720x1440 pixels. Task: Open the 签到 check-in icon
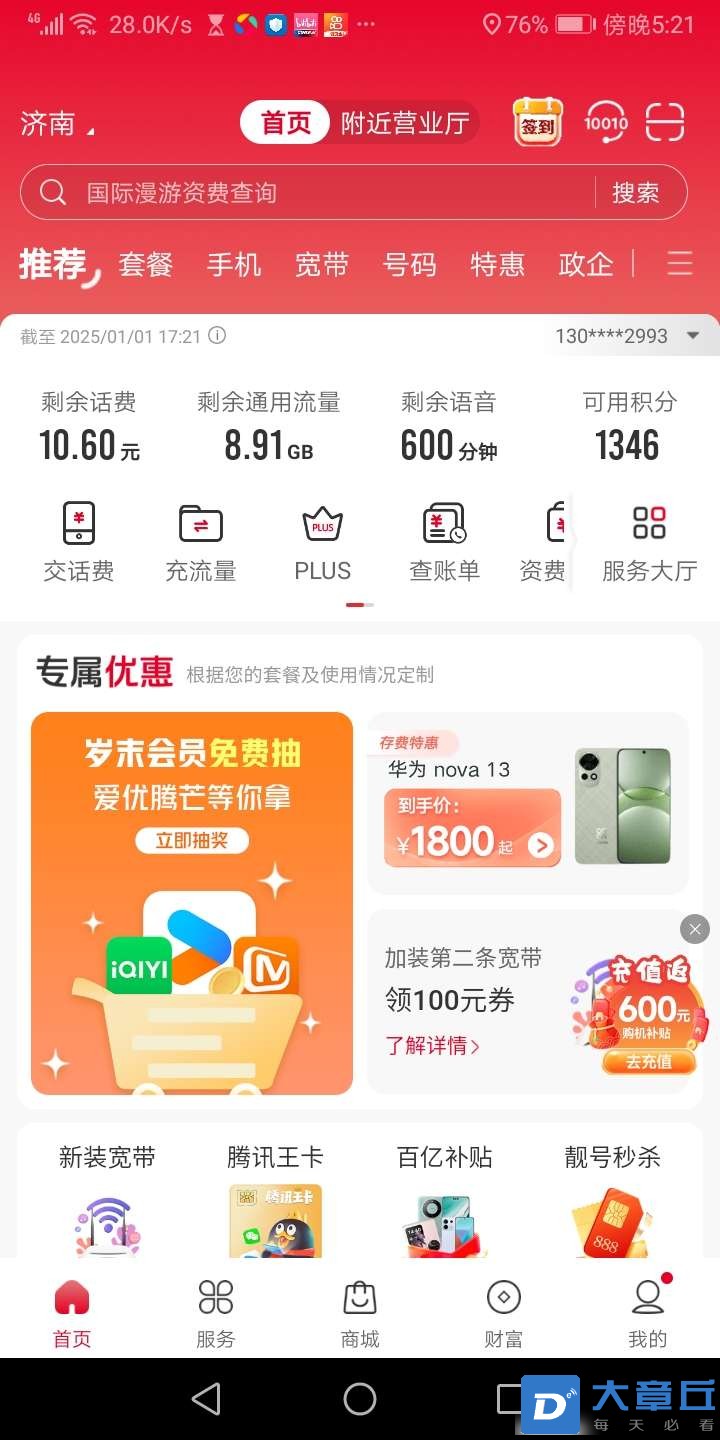[x=537, y=123]
